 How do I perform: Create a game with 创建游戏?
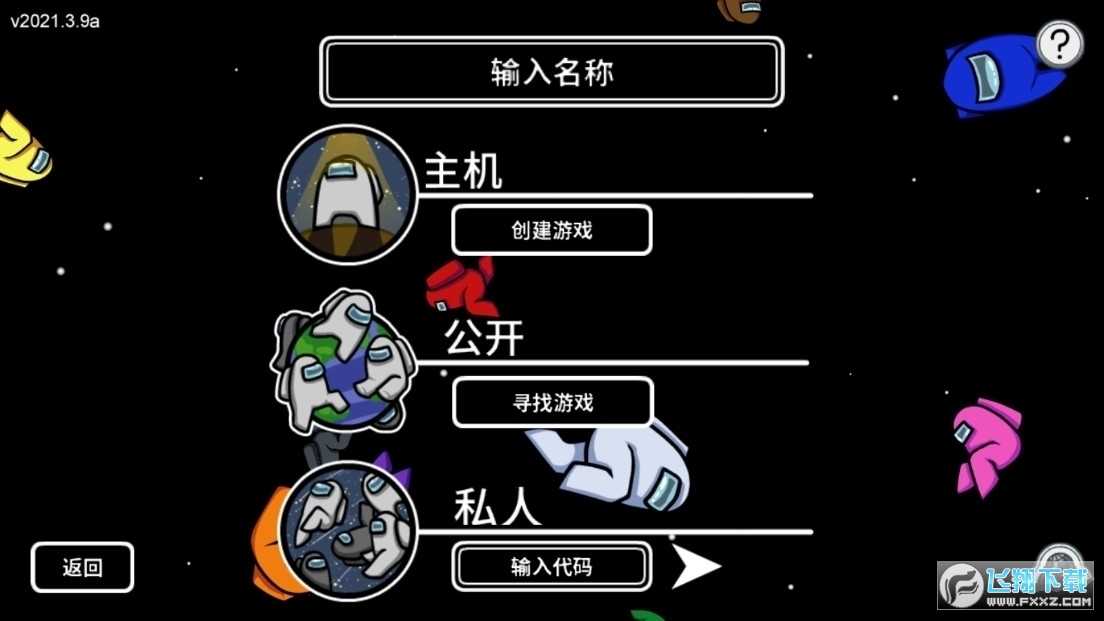pos(552,230)
